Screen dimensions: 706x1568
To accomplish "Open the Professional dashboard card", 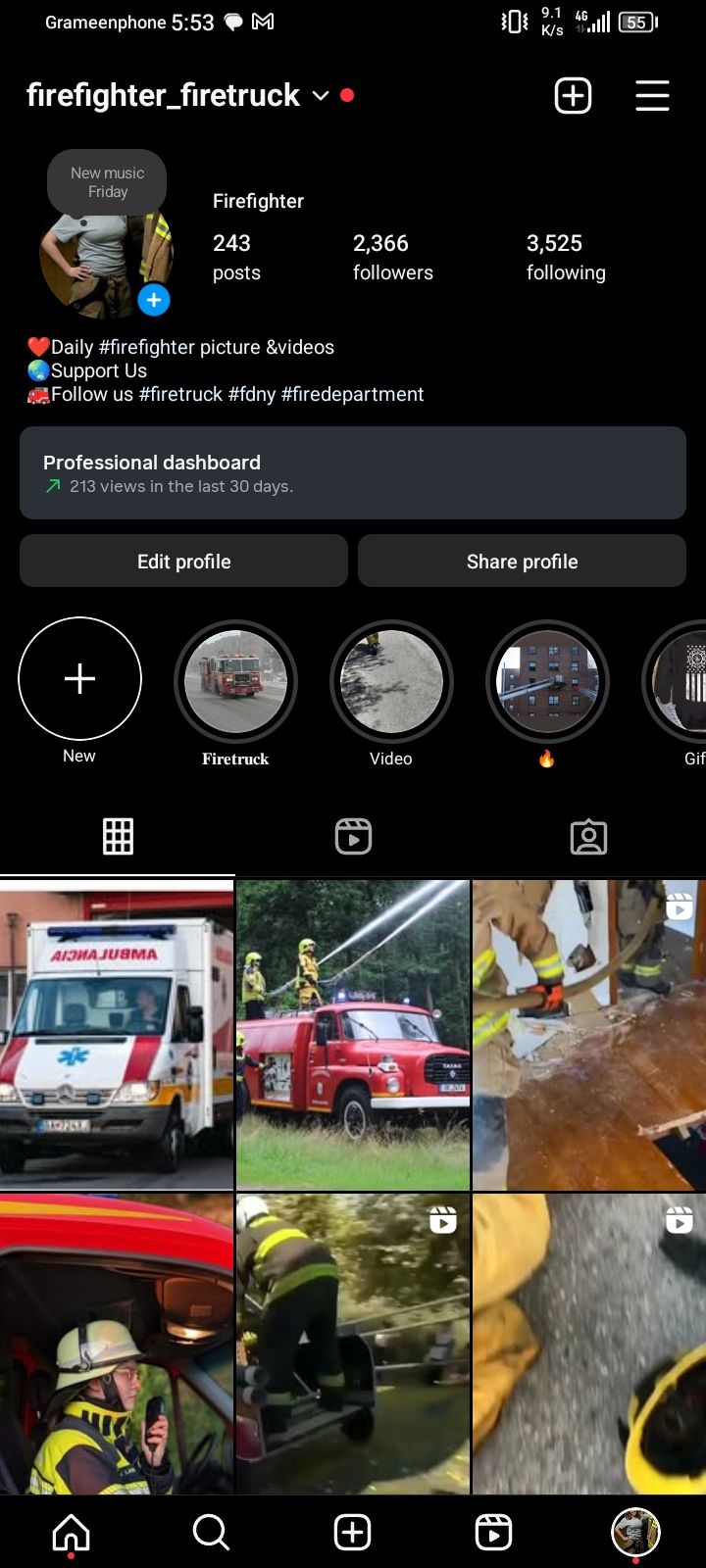I will (353, 472).
